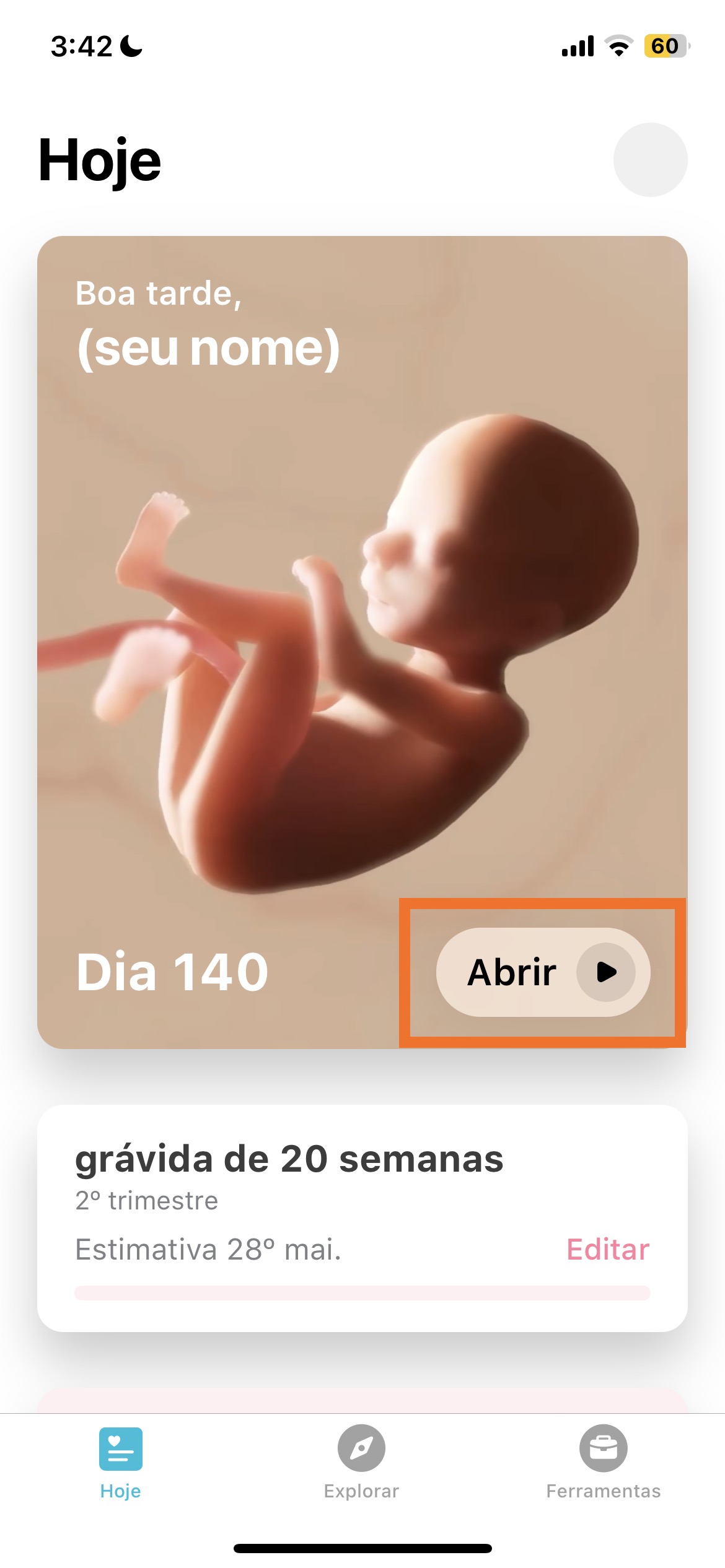Open the profile avatar circle
Viewport: 725px width, 1568px height.
(x=650, y=160)
